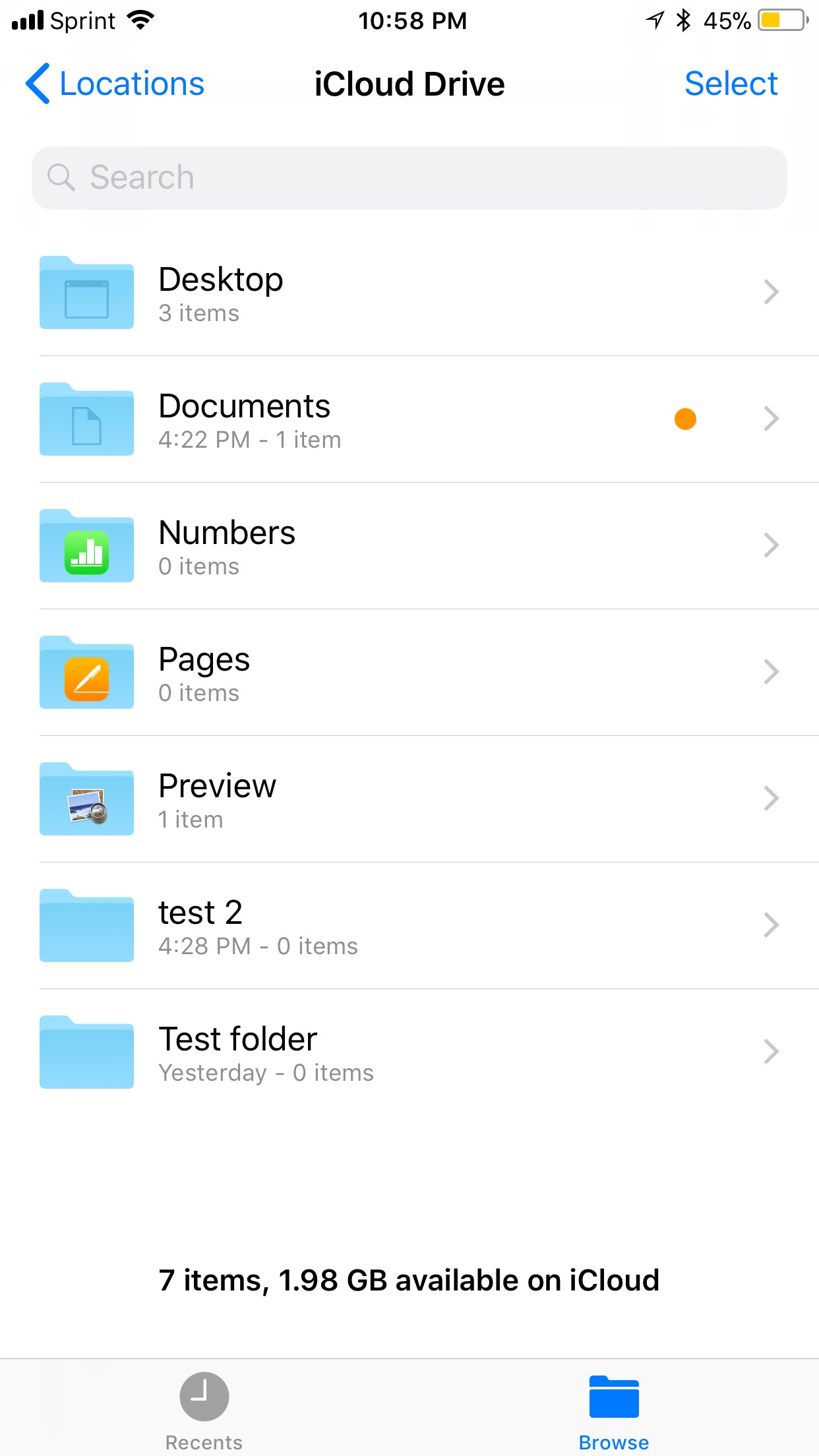Screen dimensions: 819x1456
Task: Open the Test folder row
Action: [409, 1052]
